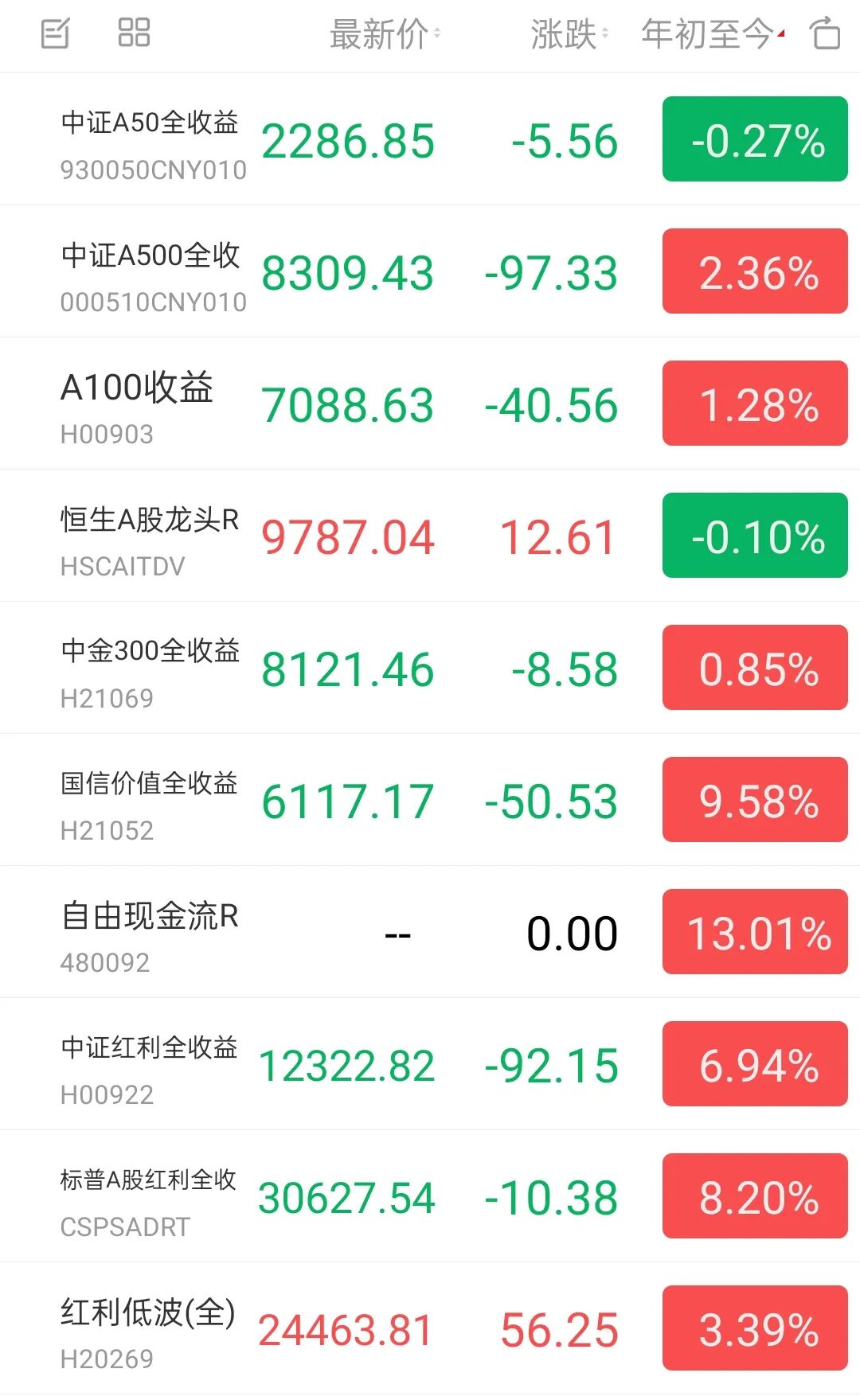Open 红利低波(全) H20269 details
This screenshot has width=860, height=1400.
click(x=148, y=1330)
